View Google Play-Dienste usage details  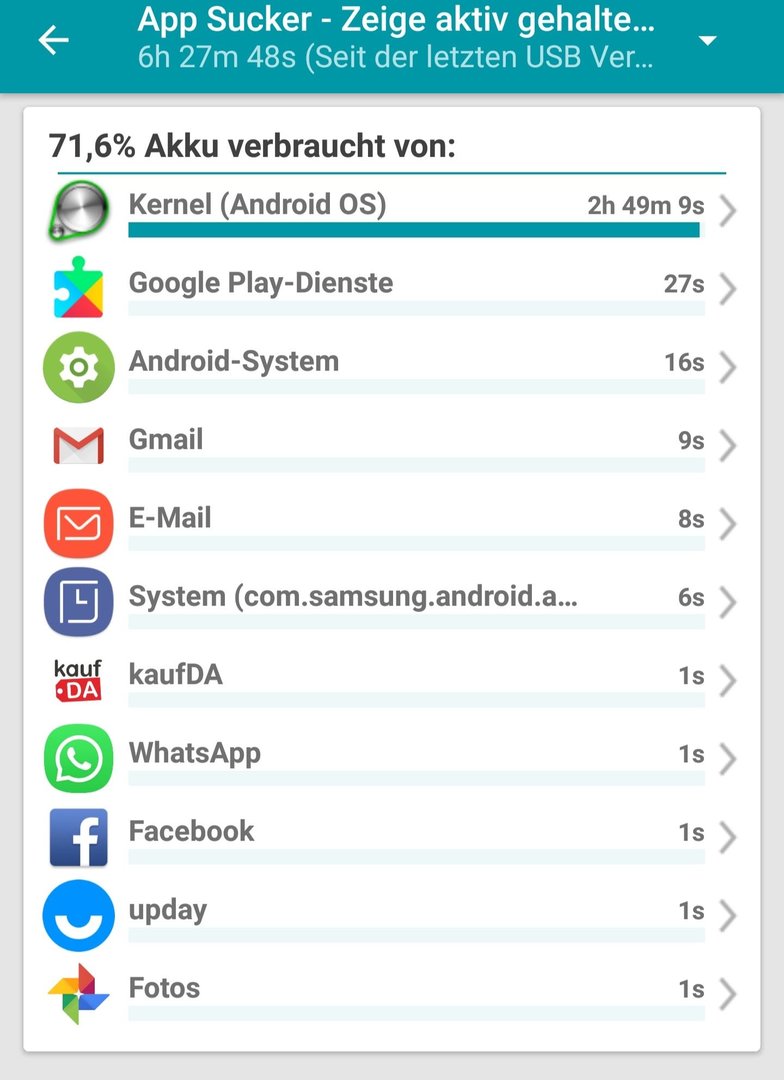[390, 288]
